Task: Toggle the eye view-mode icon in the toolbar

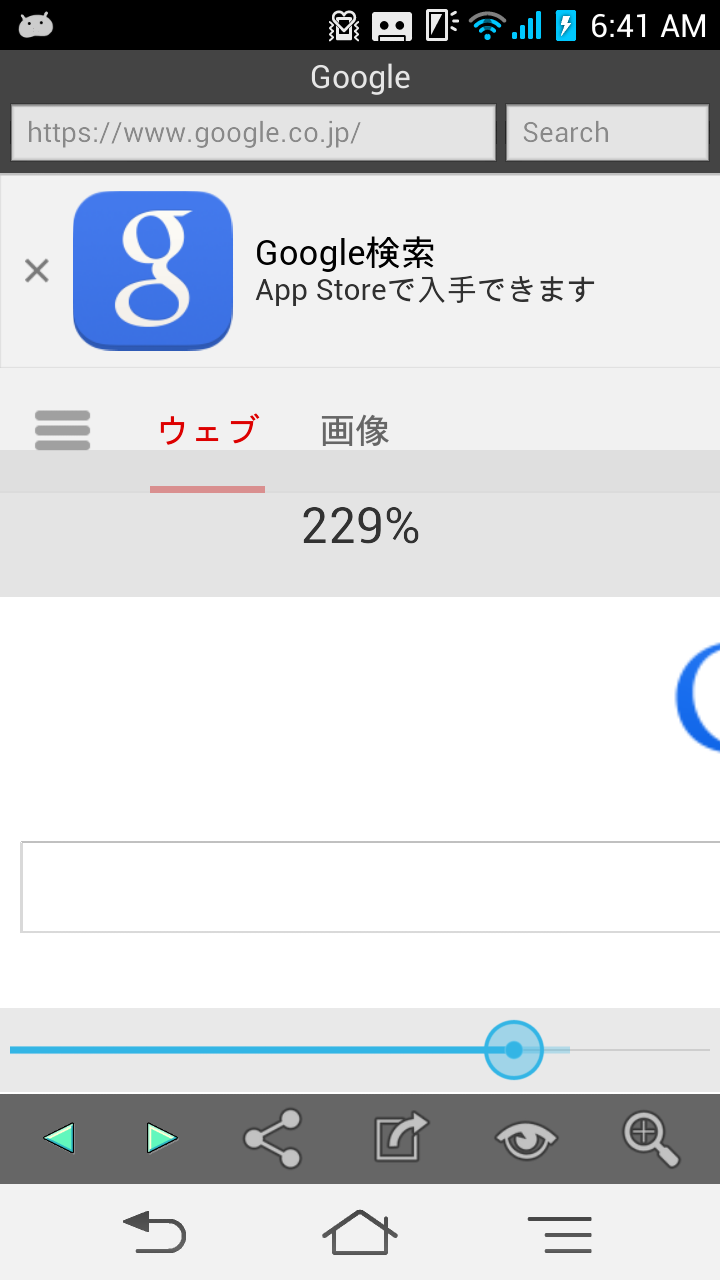Action: click(524, 1139)
